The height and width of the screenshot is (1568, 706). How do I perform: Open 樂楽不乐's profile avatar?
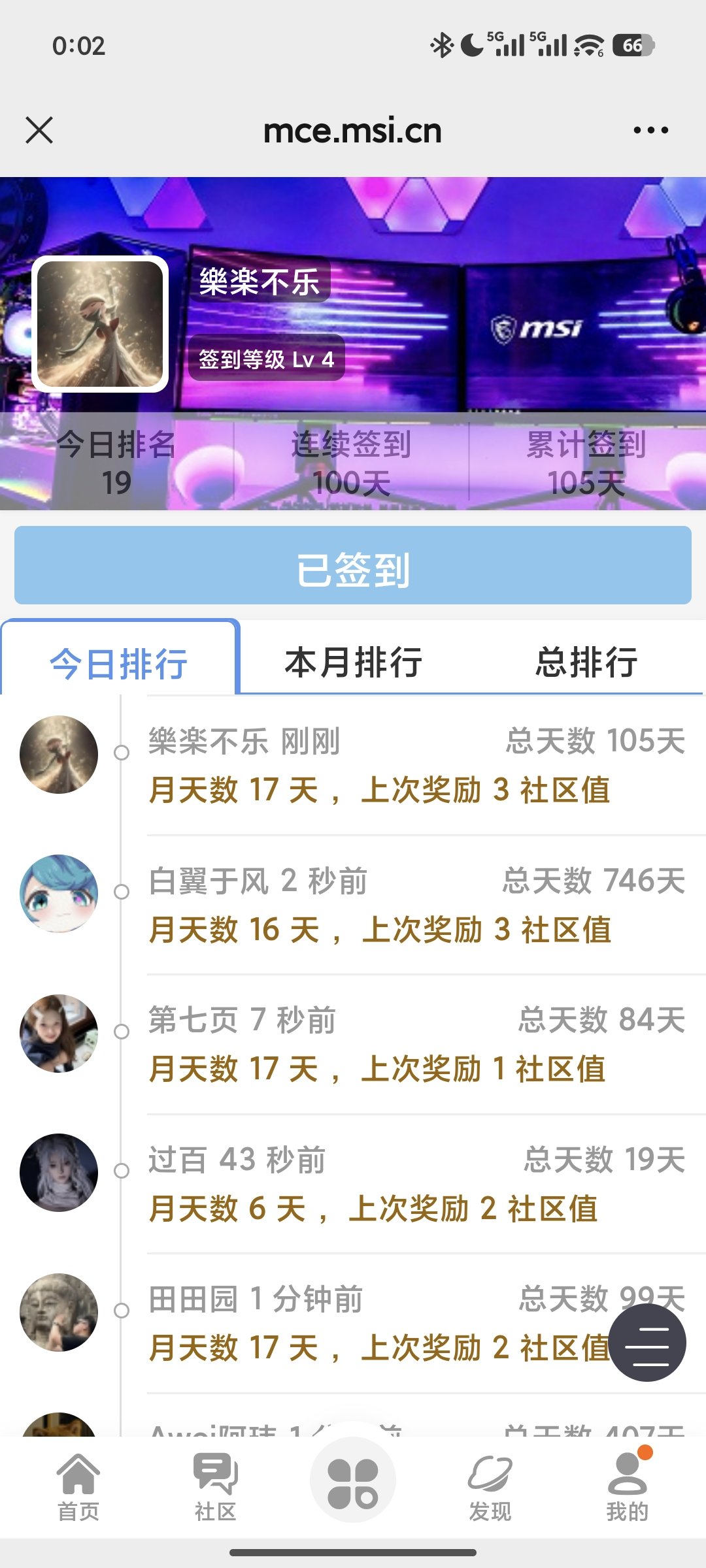pos(98,322)
